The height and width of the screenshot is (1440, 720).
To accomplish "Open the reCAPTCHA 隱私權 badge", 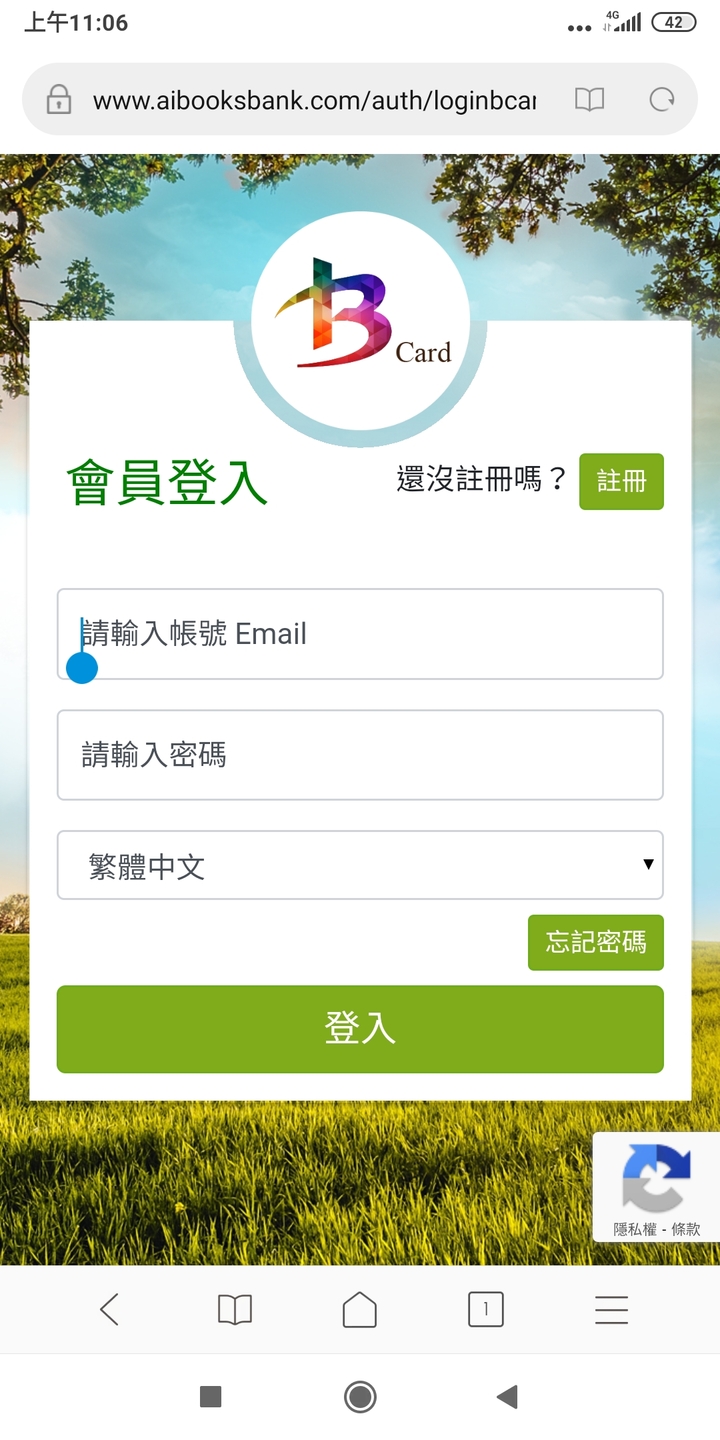I will click(x=656, y=1187).
